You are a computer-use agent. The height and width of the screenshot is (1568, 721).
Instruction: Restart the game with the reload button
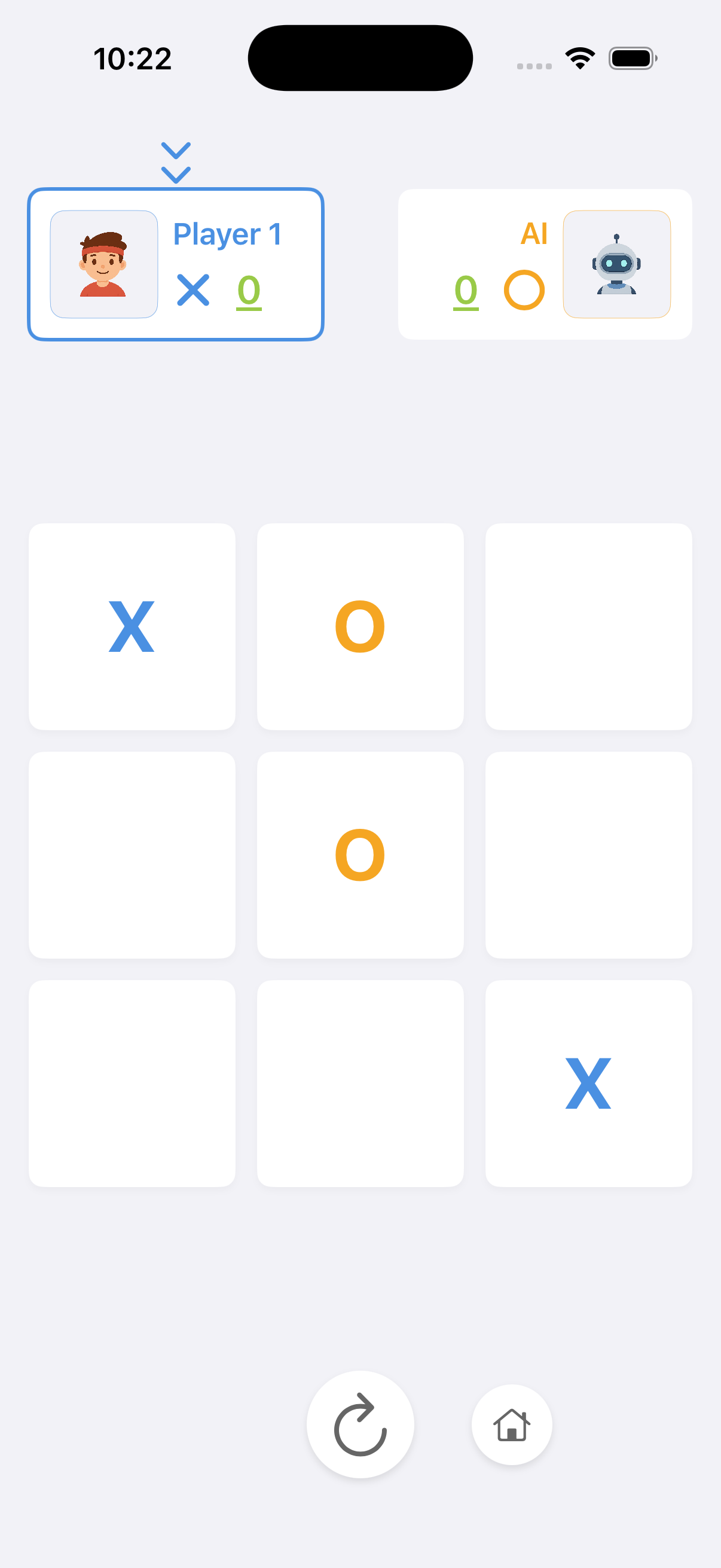pyautogui.click(x=360, y=1424)
